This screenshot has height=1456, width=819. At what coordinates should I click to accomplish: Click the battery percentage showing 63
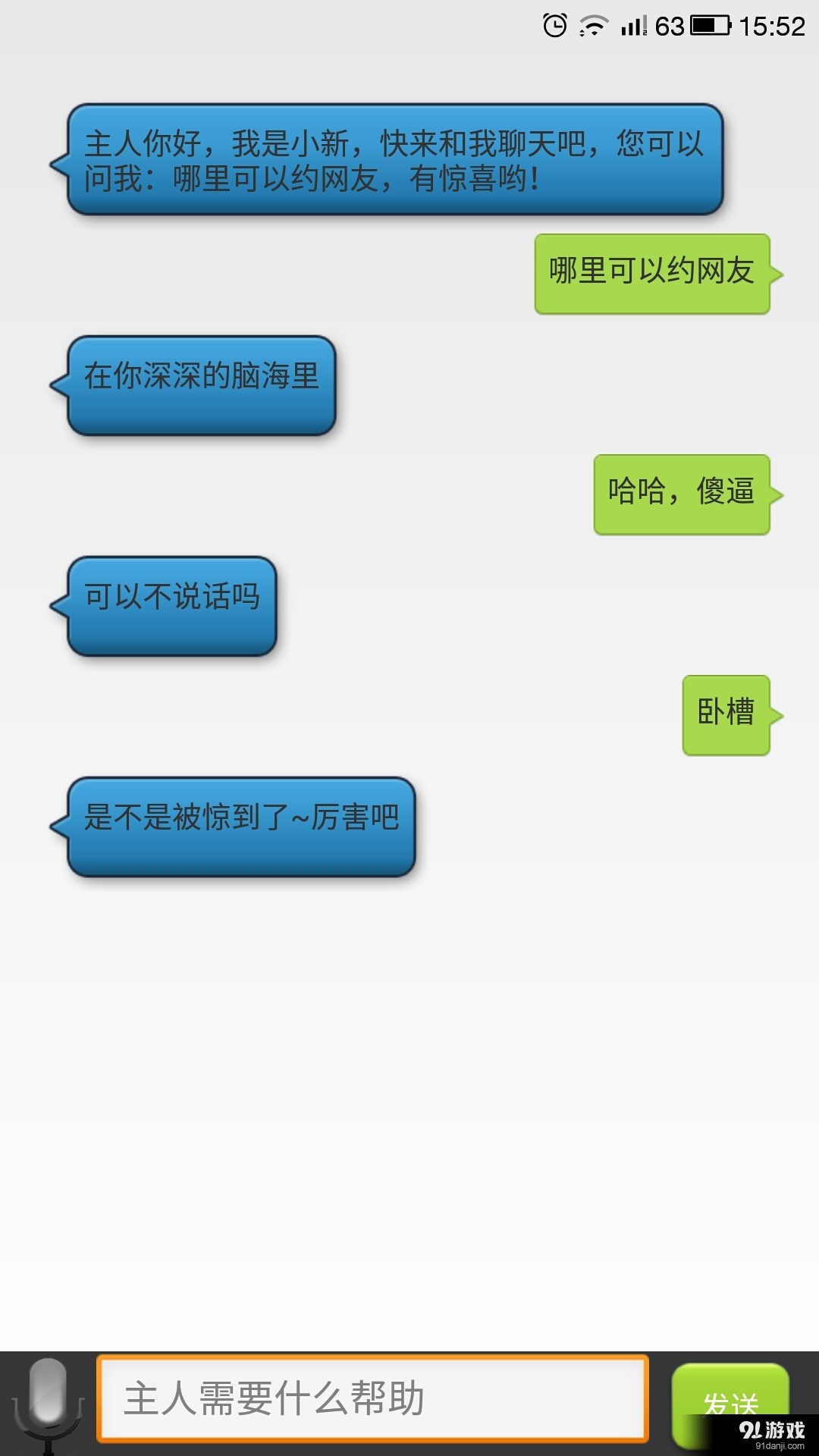670,24
